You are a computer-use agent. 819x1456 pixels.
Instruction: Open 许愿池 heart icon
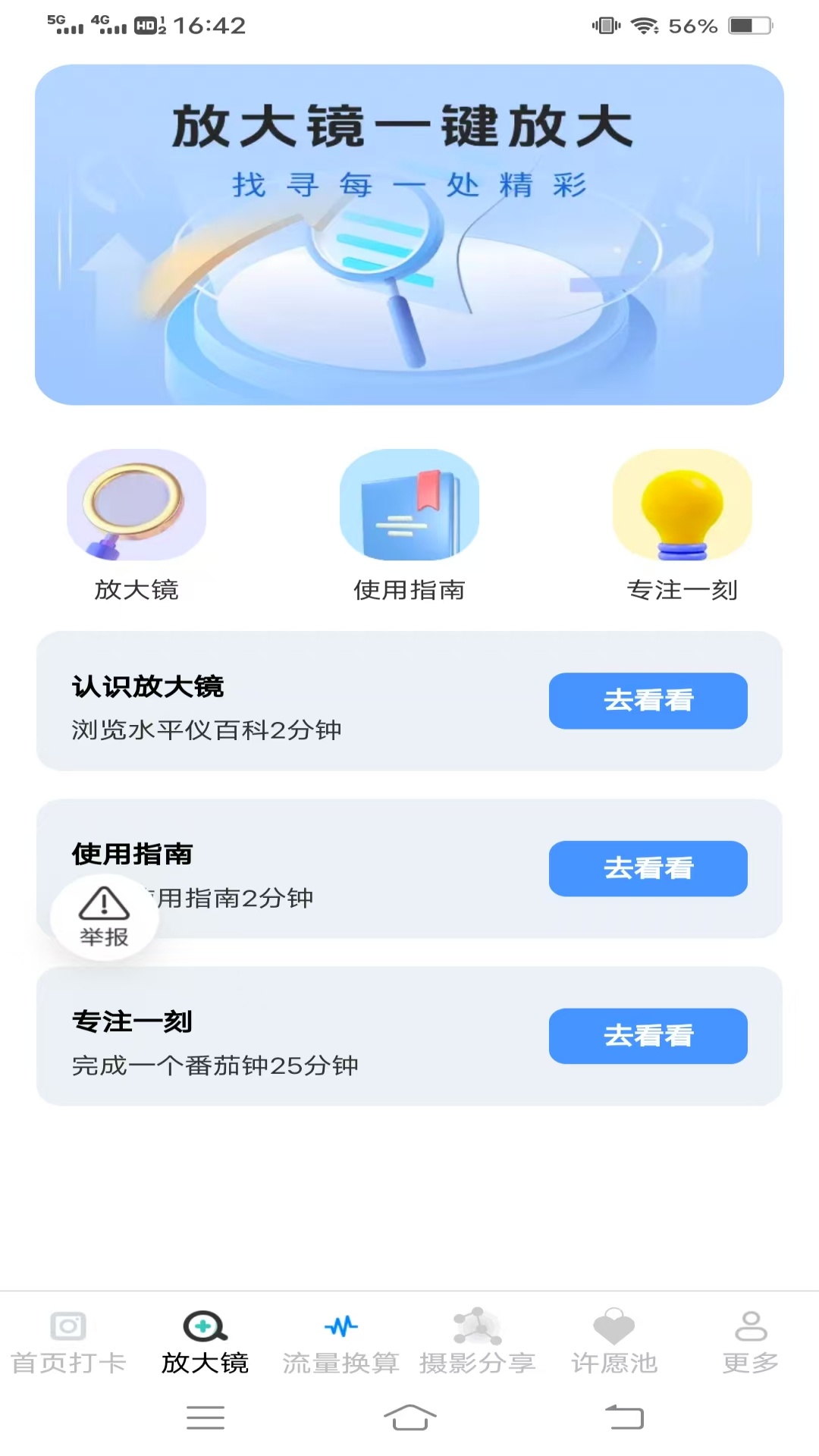coord(613,1337)
